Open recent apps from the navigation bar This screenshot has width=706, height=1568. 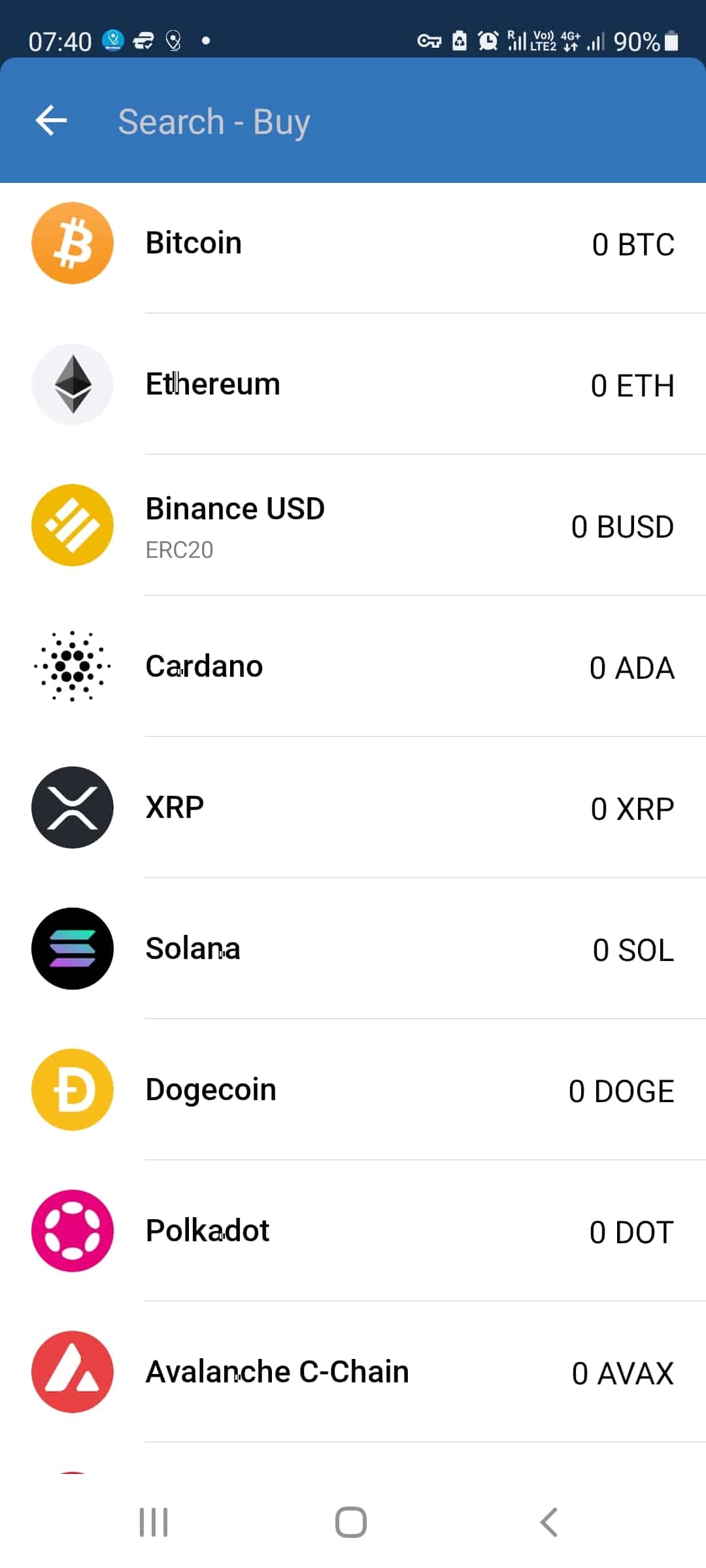(154, 1522)
